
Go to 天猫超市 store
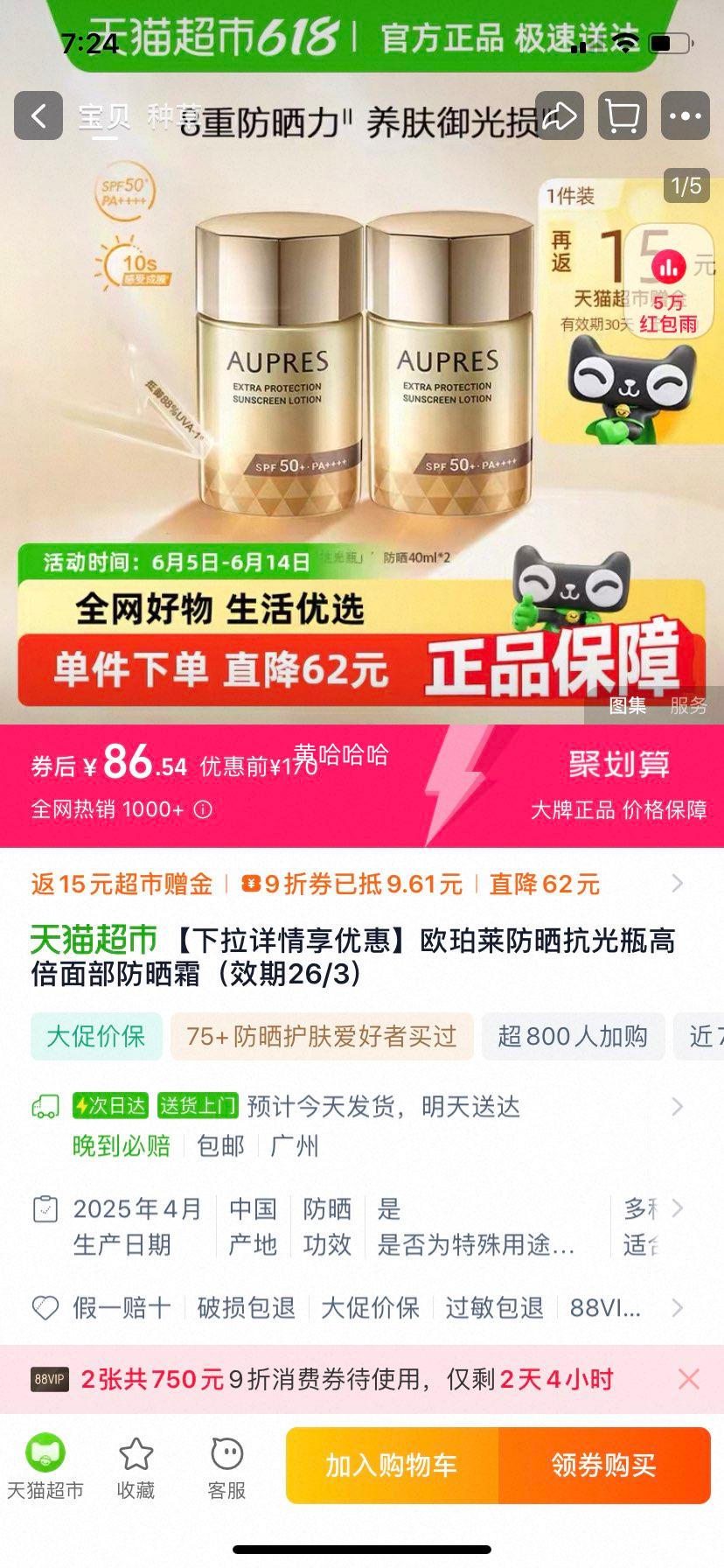(x=45, y=1467)
